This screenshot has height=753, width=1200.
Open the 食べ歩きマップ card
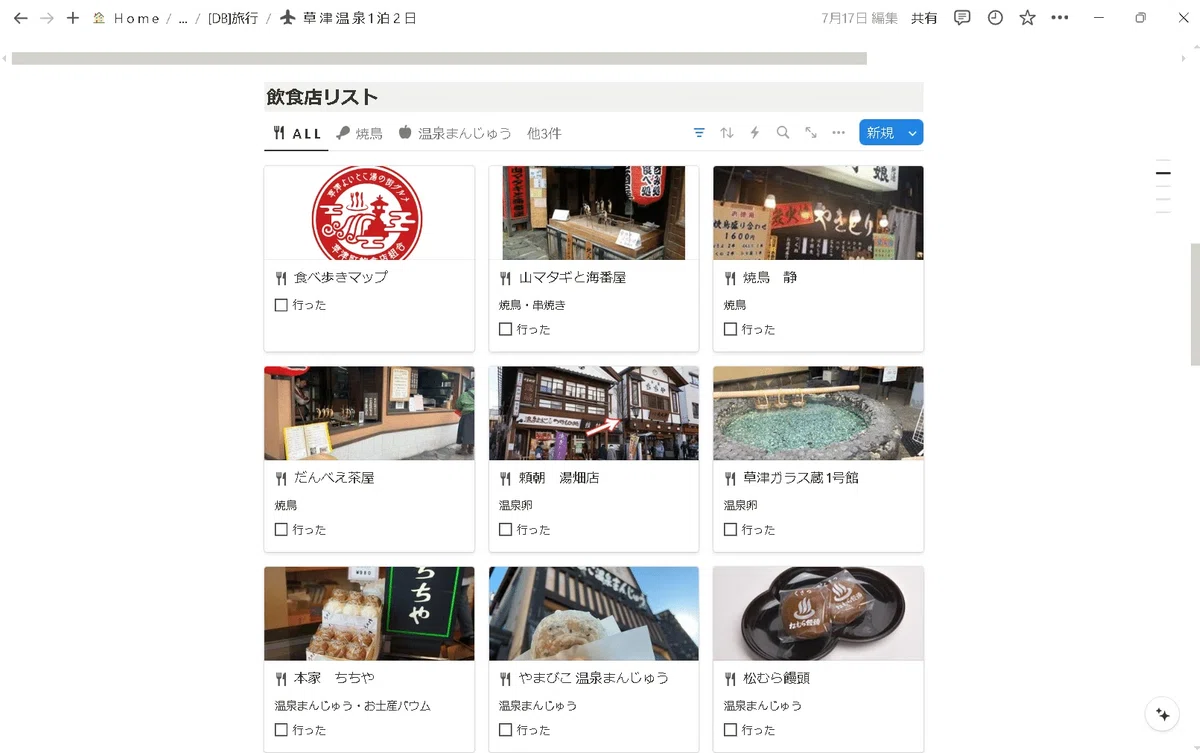point(369,258)
